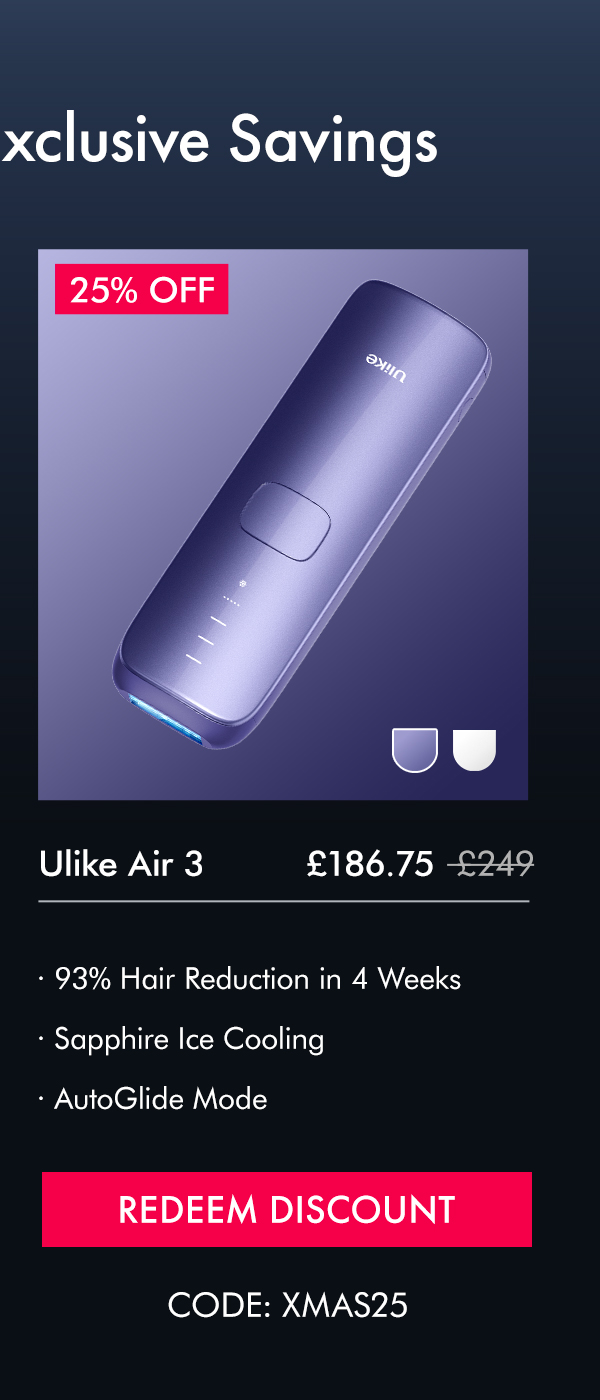Tap the Redeem Discount button

coord(286,1209)
